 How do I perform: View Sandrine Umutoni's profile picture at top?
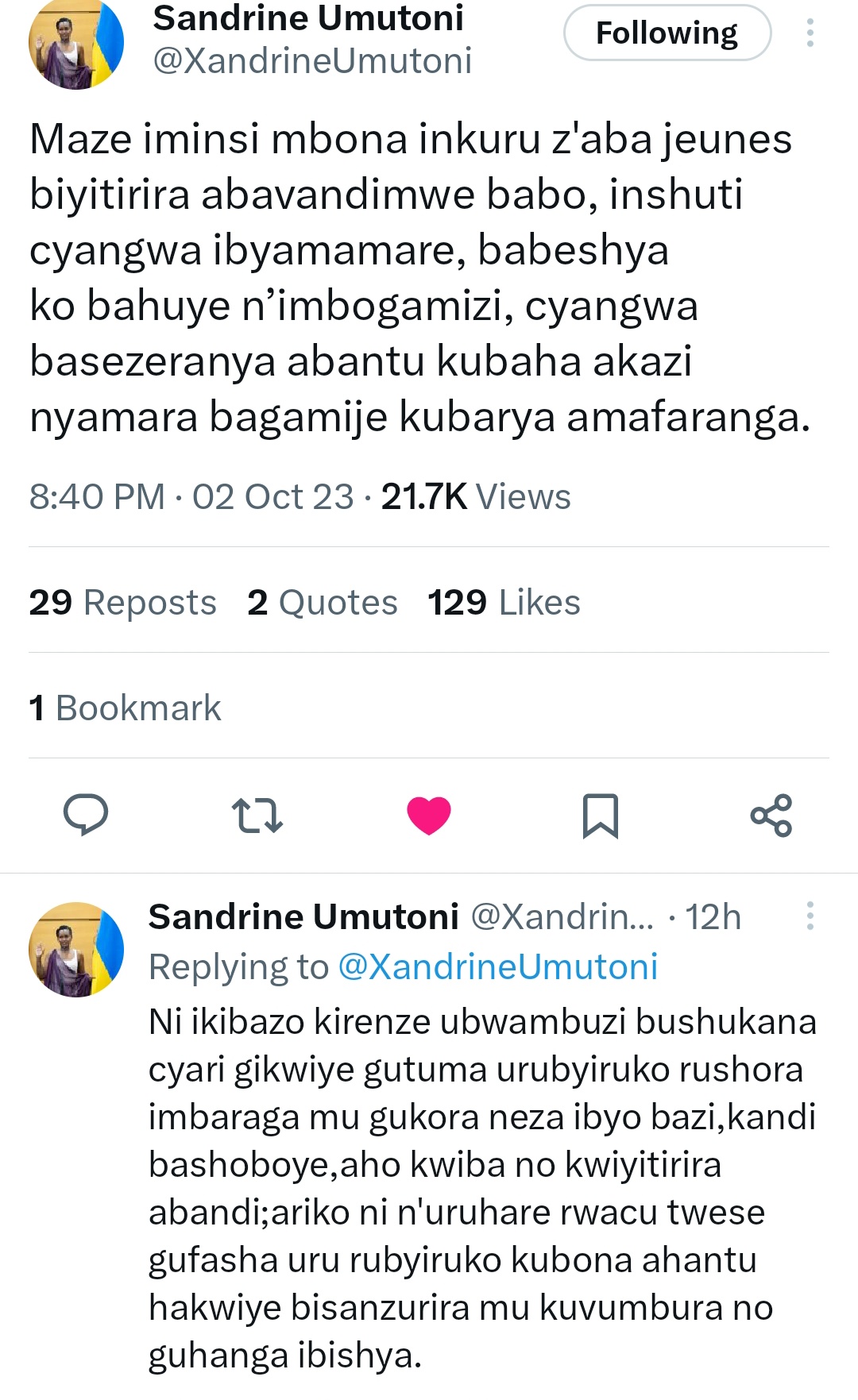[76, 44]
